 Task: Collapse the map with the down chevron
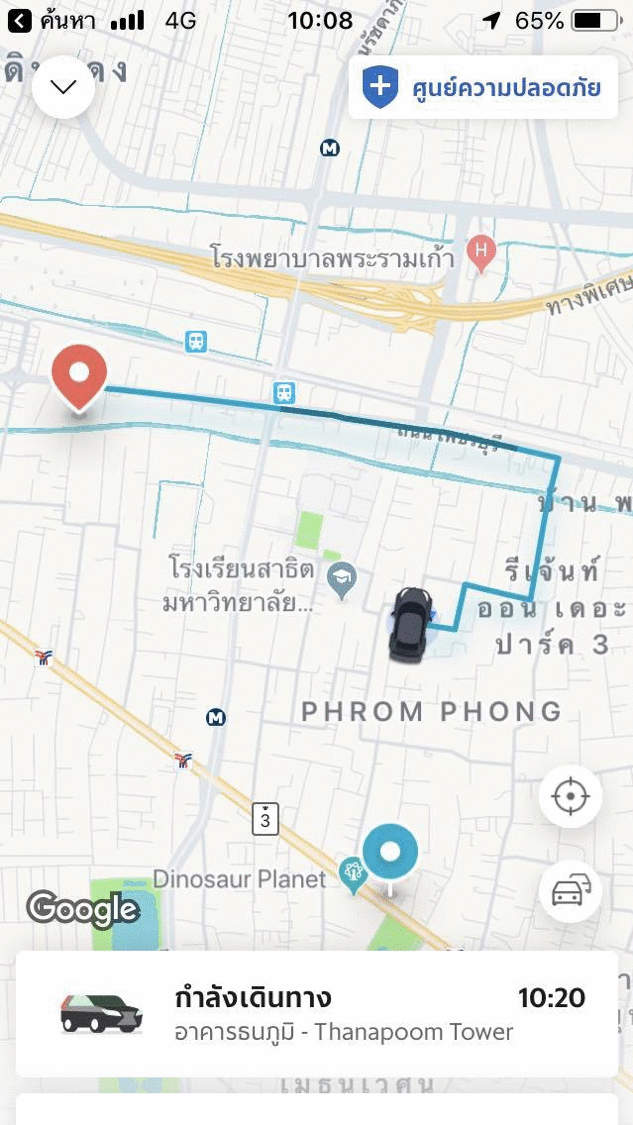point(63,88)
